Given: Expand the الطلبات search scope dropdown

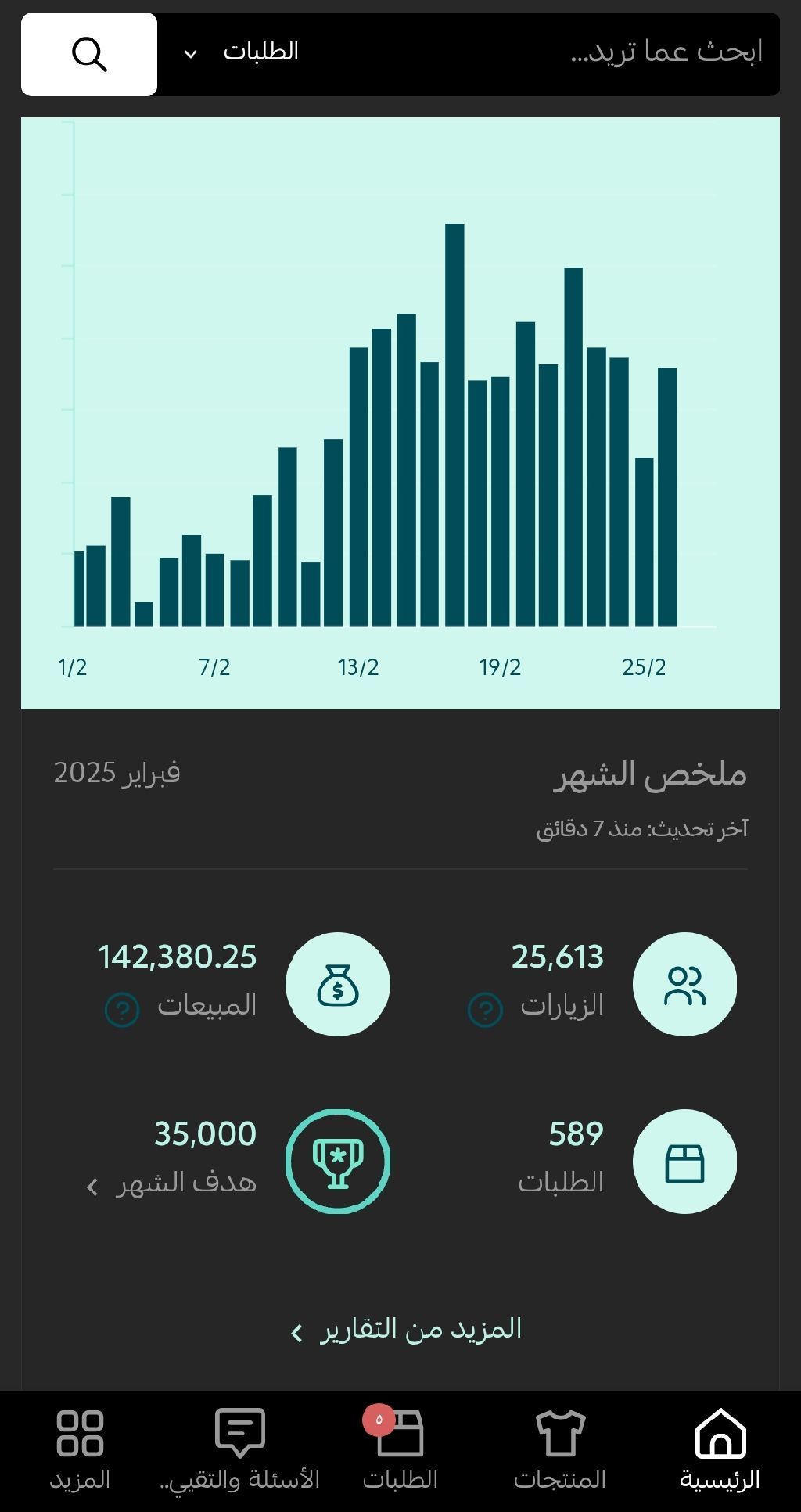Looking at the screenshot, I should 242,53.
